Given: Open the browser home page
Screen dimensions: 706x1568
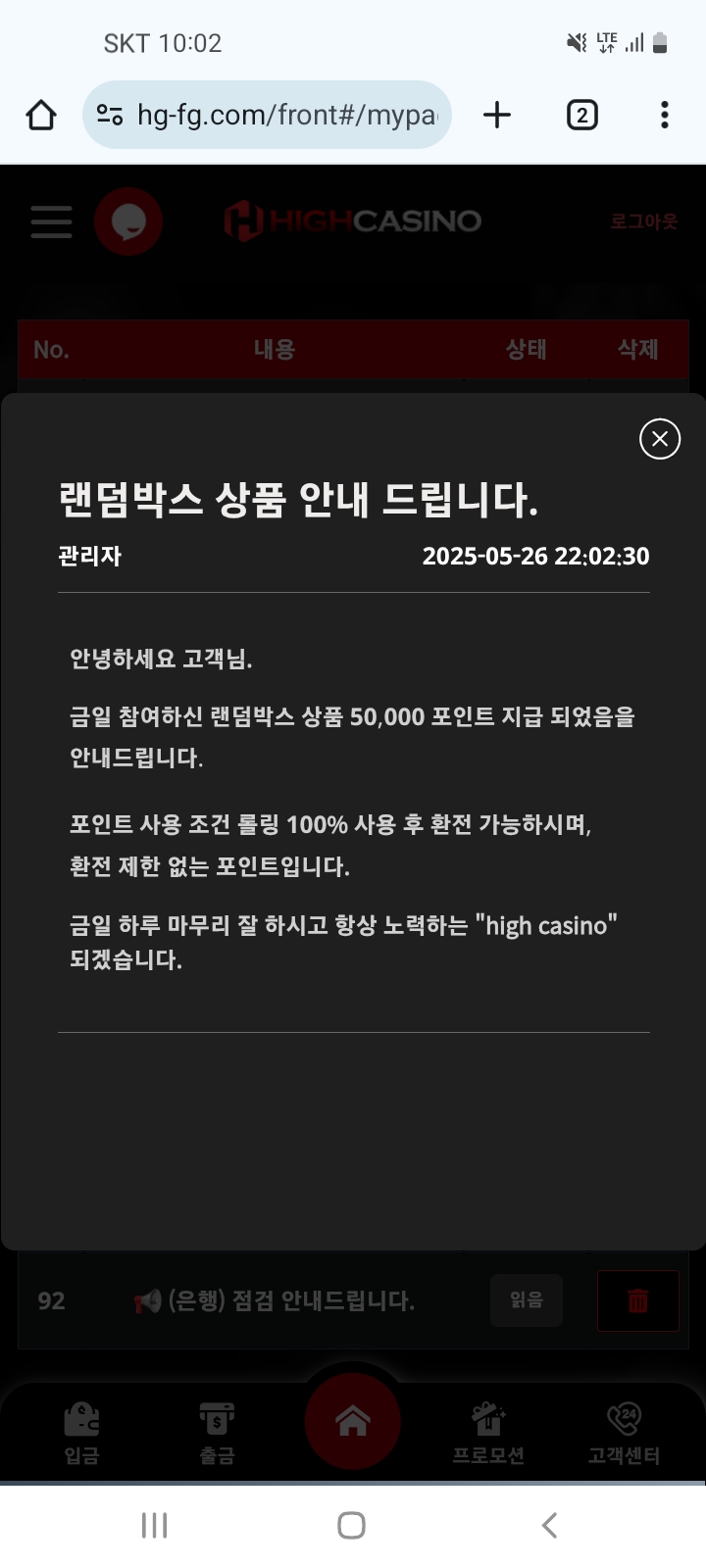Looking at the screenshot, I should [41, 116].
